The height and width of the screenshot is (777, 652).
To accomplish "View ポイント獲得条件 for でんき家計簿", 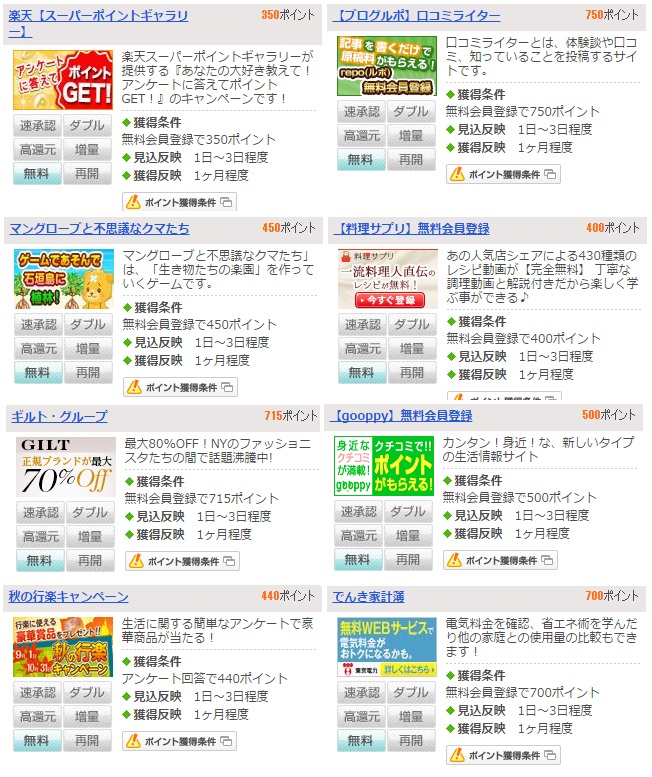I will pos(502,755).
